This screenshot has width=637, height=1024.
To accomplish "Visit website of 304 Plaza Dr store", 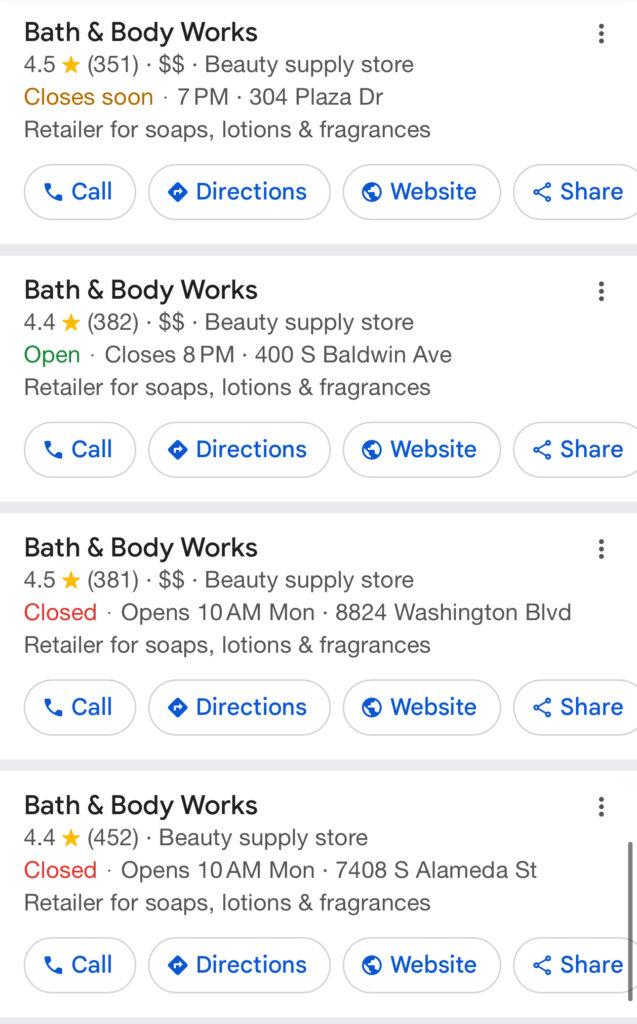I will [x=421, y=192].
